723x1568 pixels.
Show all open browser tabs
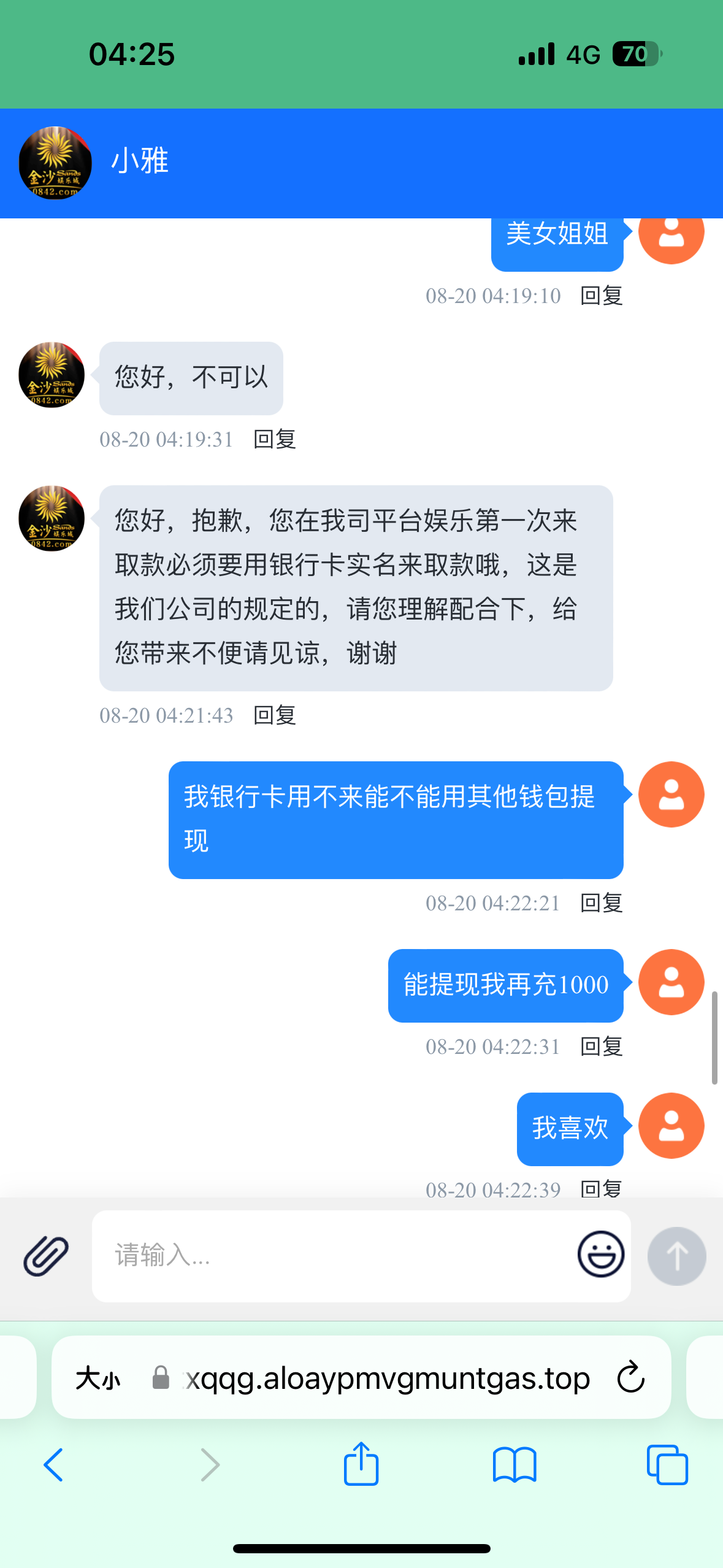(667, 1465)
